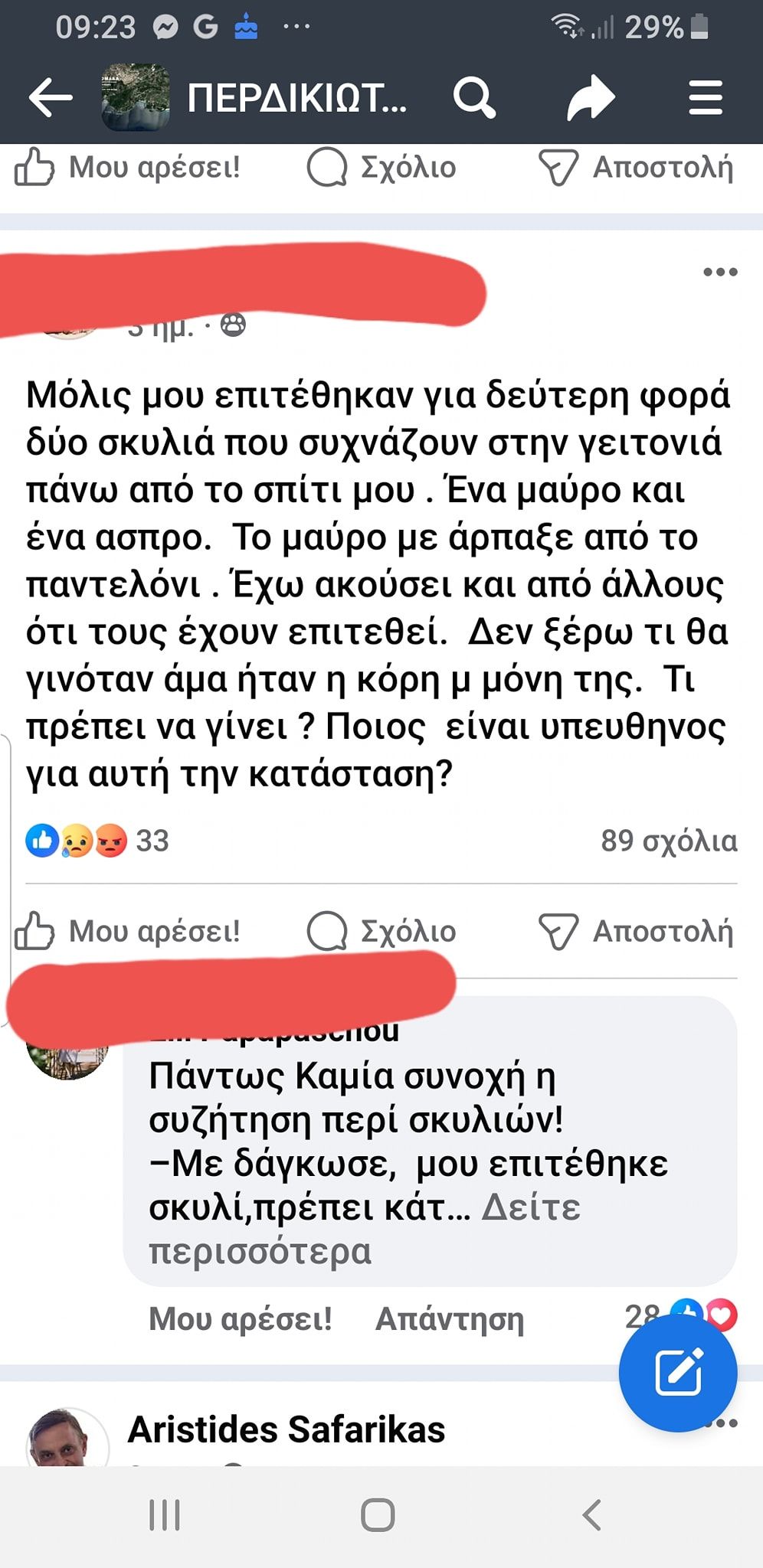Screen dimensions: 763x1568
Task: Open options for the dog attack post
Action: coord(720,272)
